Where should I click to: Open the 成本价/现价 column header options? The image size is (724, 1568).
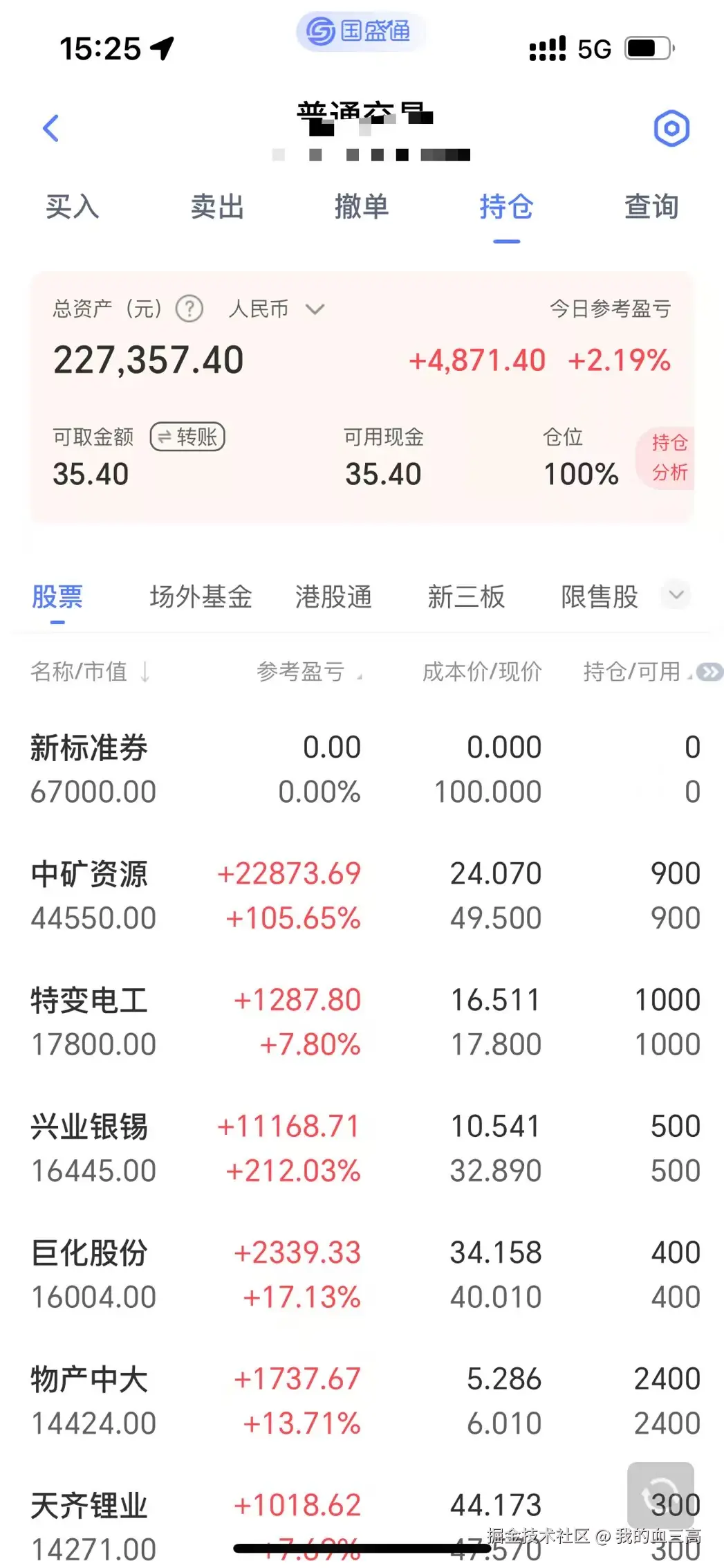pyautogui.click(x=482, y=671)
